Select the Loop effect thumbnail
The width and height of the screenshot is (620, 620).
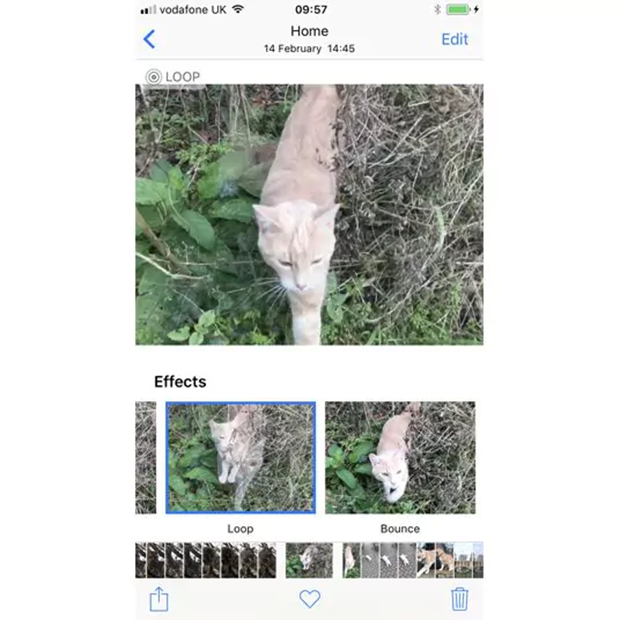coord(240,457)
